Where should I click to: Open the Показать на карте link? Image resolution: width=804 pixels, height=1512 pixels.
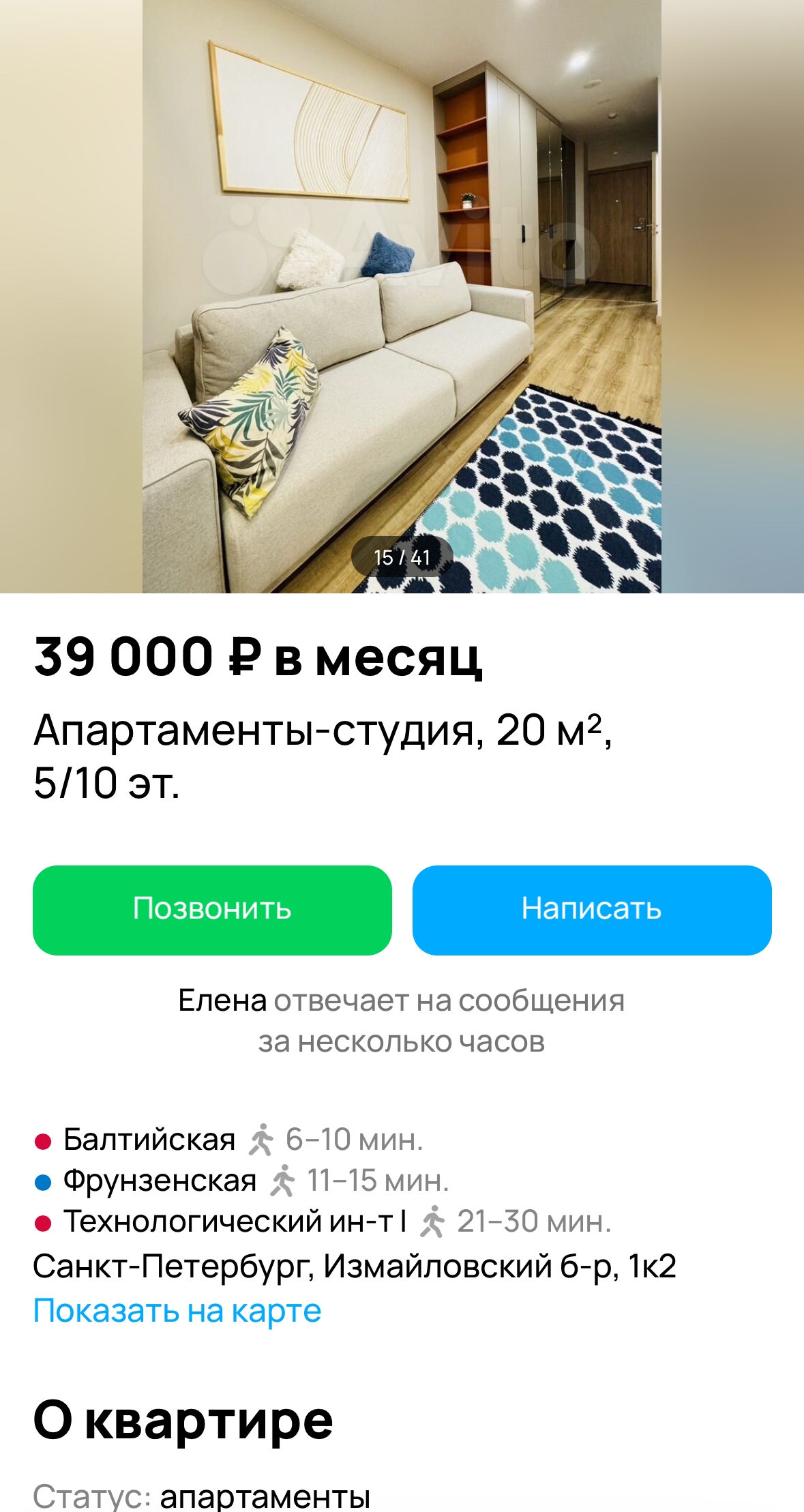click(x=177, y=1311)
